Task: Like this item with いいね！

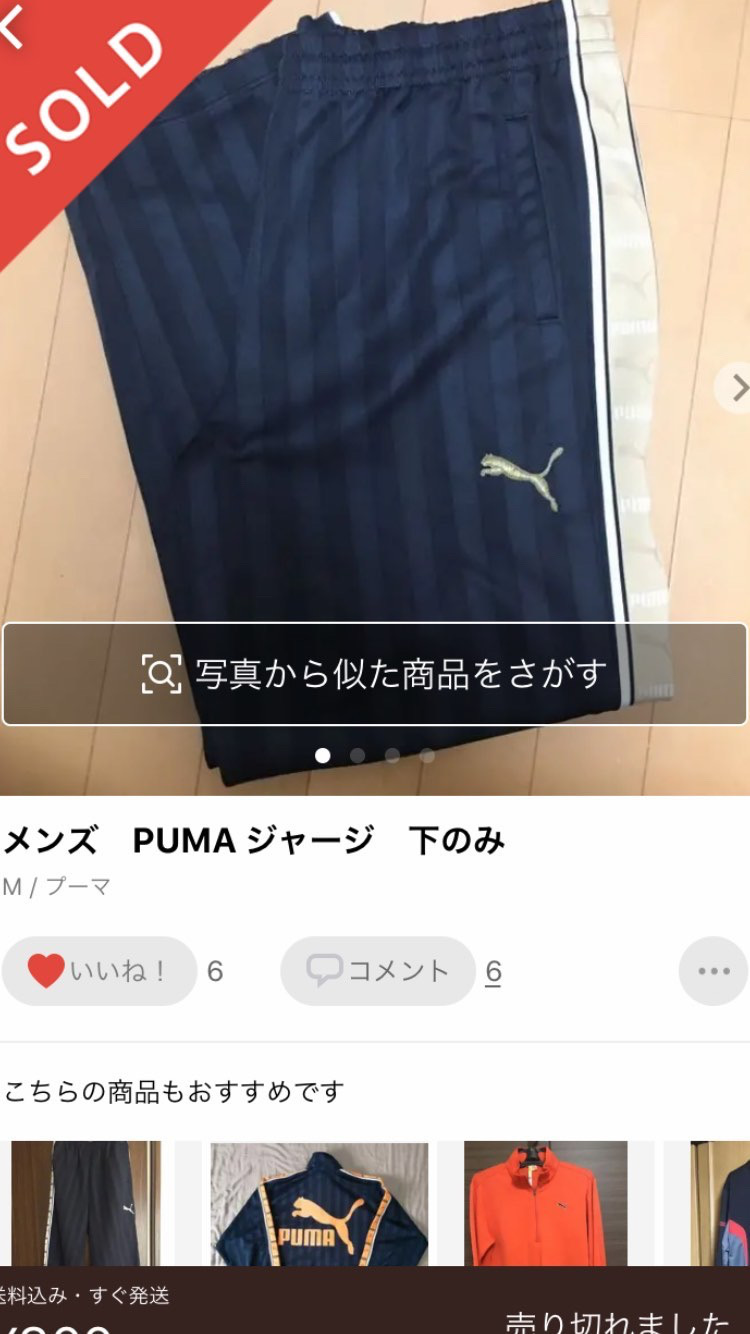Action: 99,971
